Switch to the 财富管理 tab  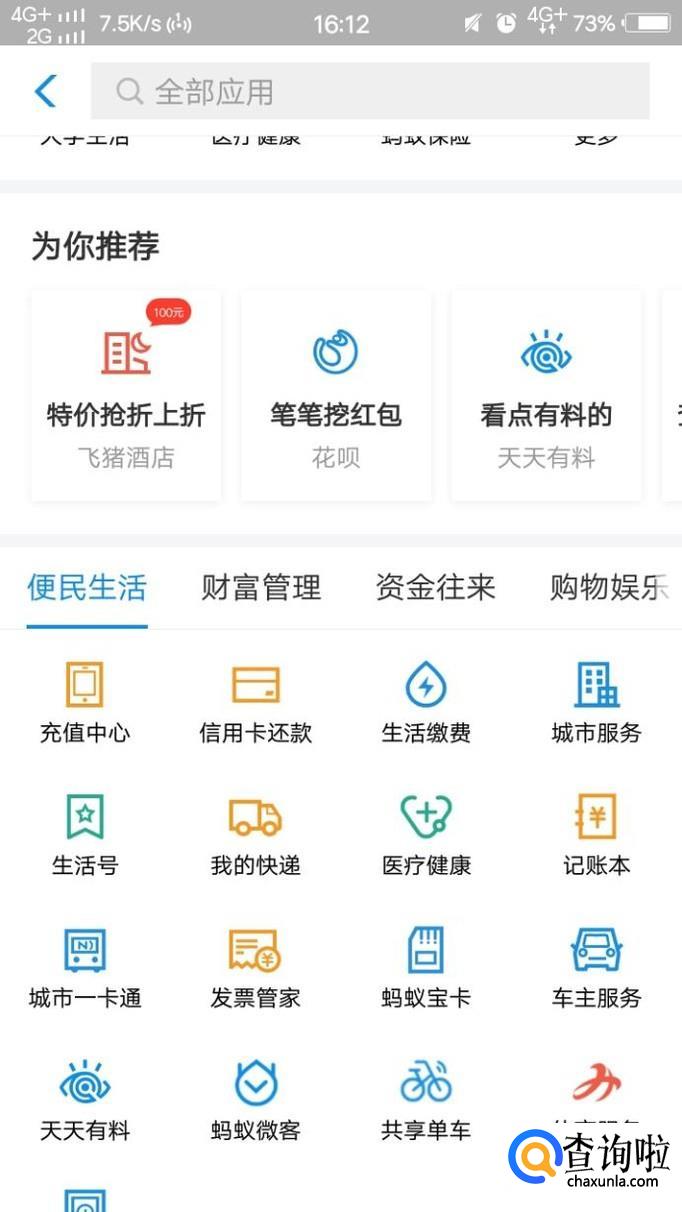(x=261, y=587)
